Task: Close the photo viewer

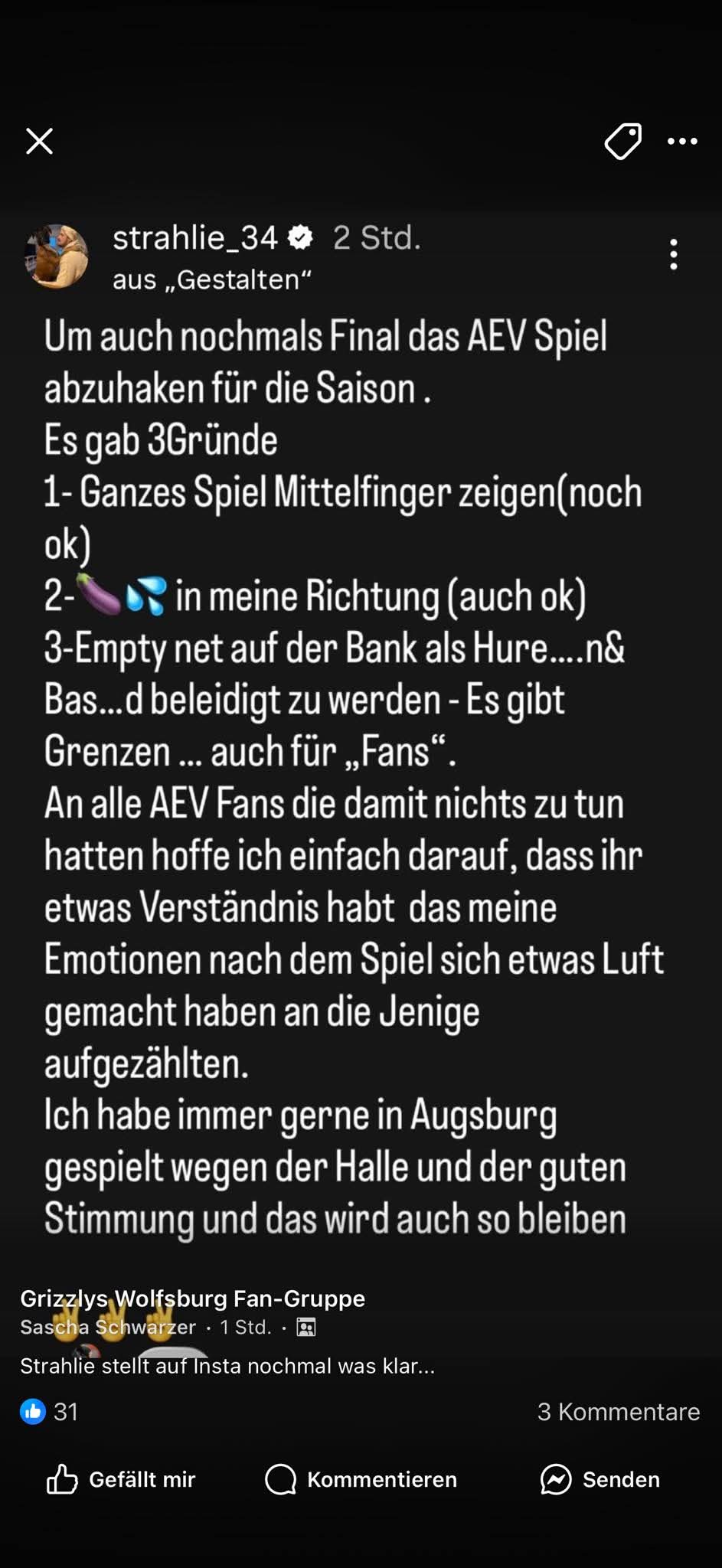Action: coord(39,142)
